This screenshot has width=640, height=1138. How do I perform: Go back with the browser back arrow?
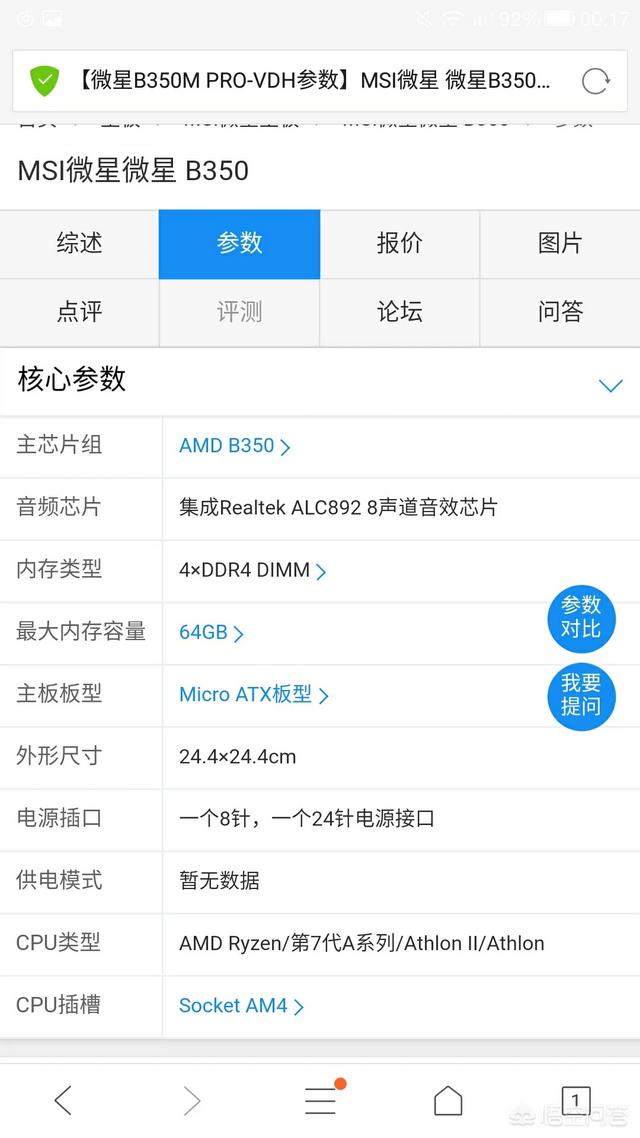point(63,1101)
